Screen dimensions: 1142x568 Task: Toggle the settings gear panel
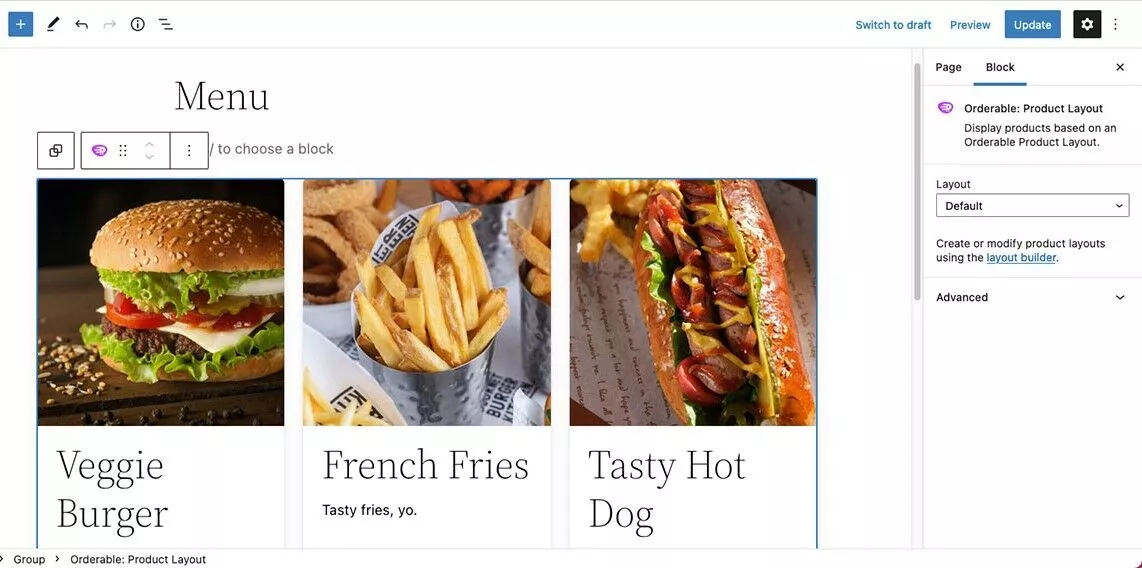(x=1087, y=25)
